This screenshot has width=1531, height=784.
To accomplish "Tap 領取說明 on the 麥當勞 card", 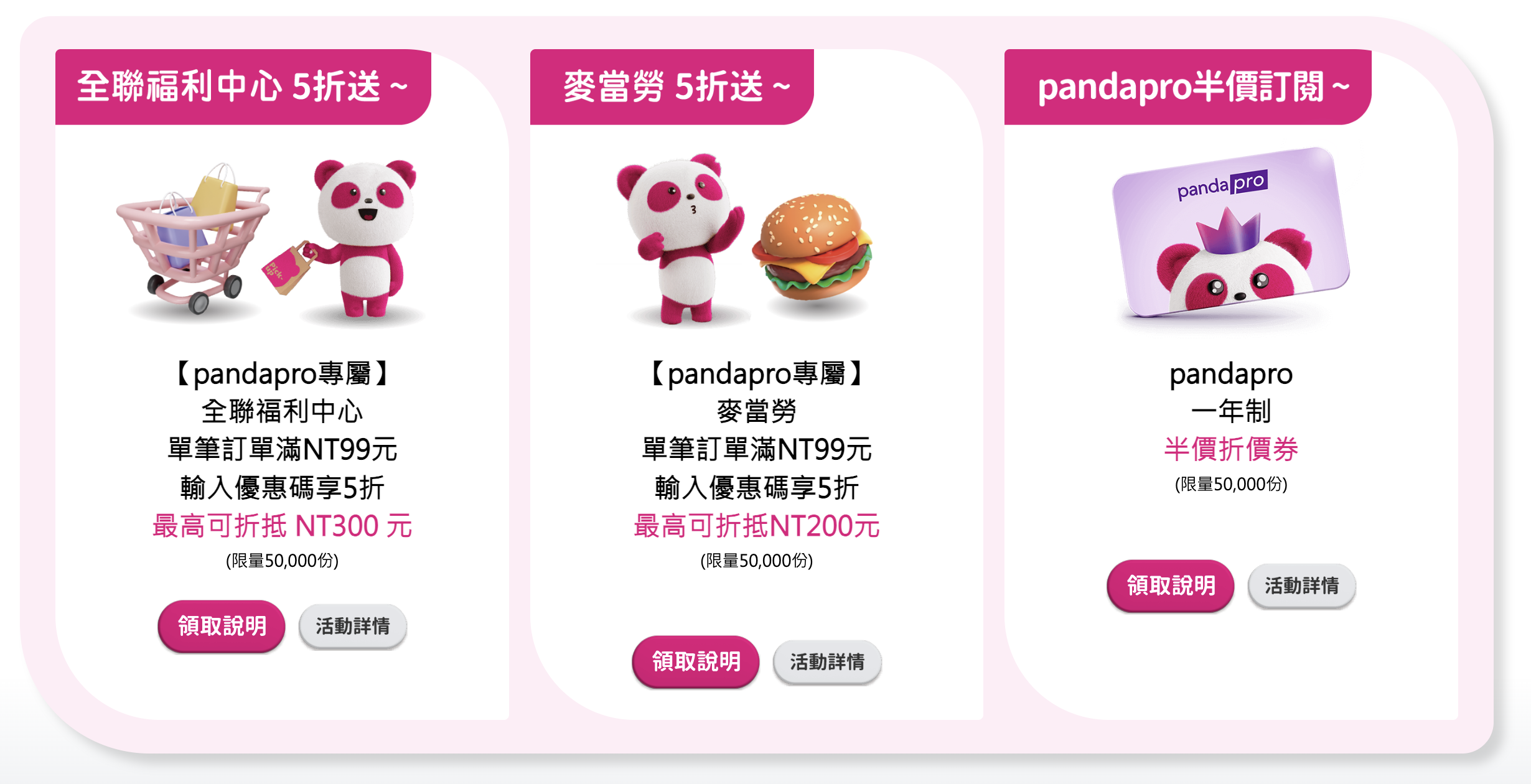I will coord(696,661).
